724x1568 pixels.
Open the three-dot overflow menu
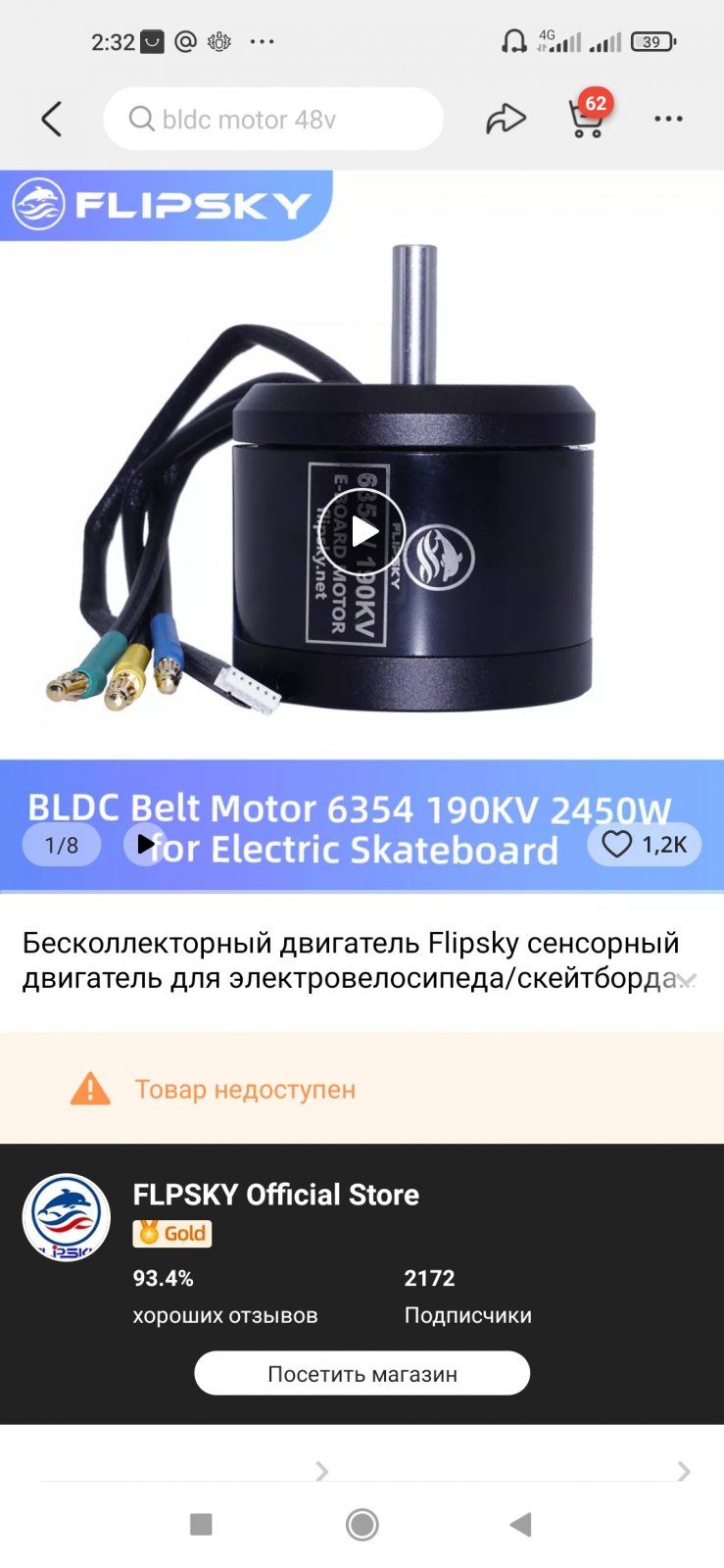[667, 118]
